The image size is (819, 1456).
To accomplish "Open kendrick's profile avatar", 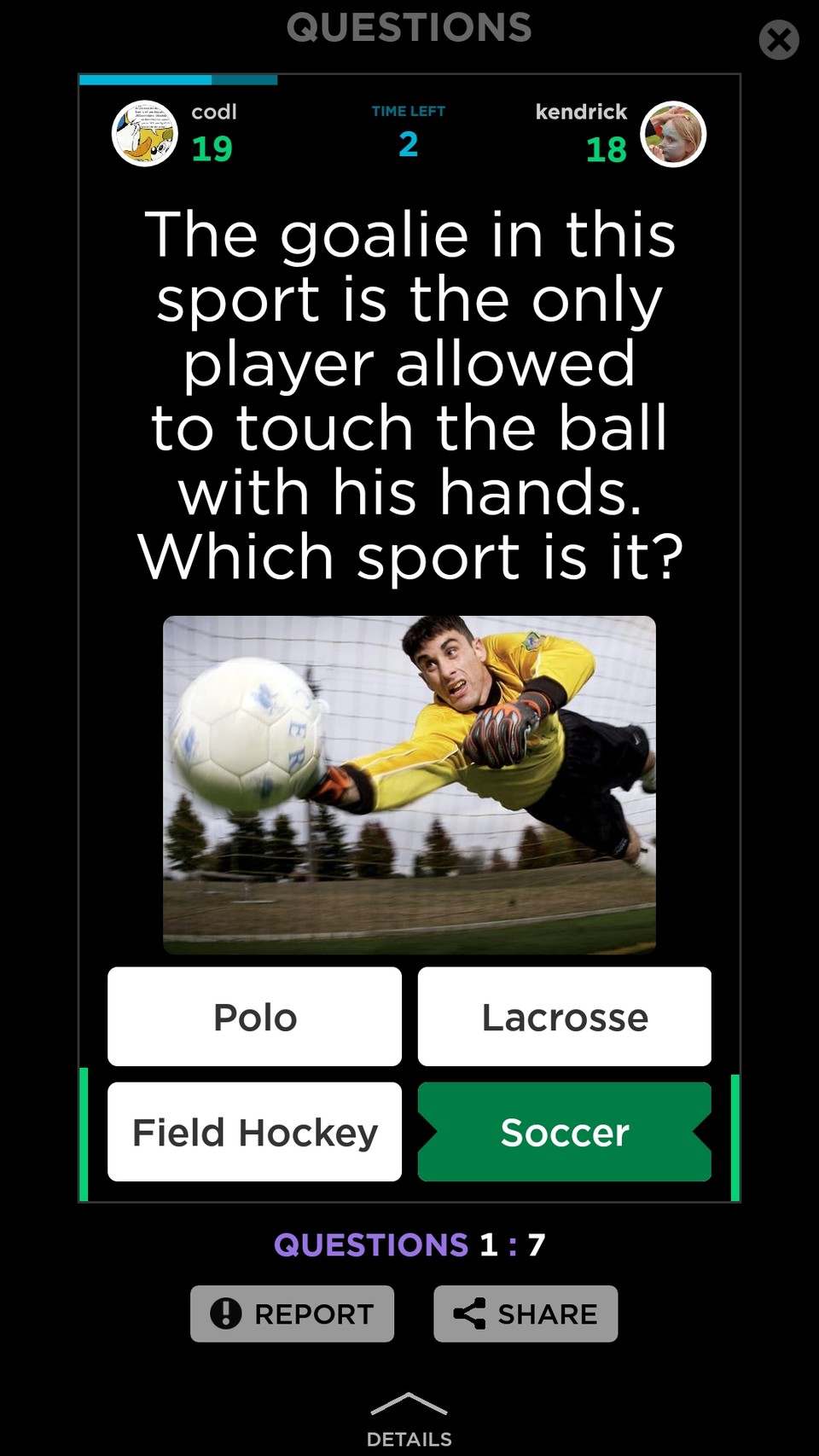I will pyautogui.click(x=673, y=134).
